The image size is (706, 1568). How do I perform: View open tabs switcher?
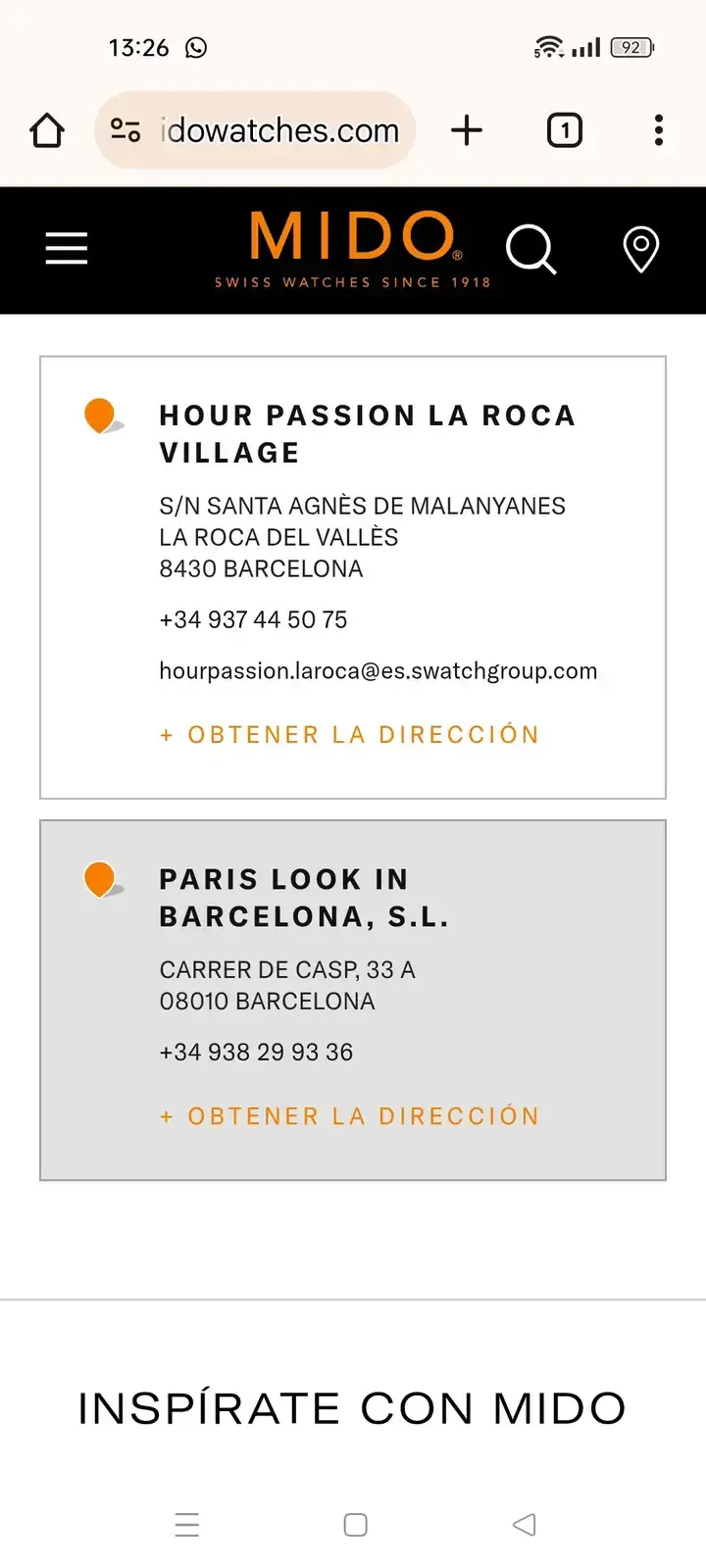click(x=565, y=130)
